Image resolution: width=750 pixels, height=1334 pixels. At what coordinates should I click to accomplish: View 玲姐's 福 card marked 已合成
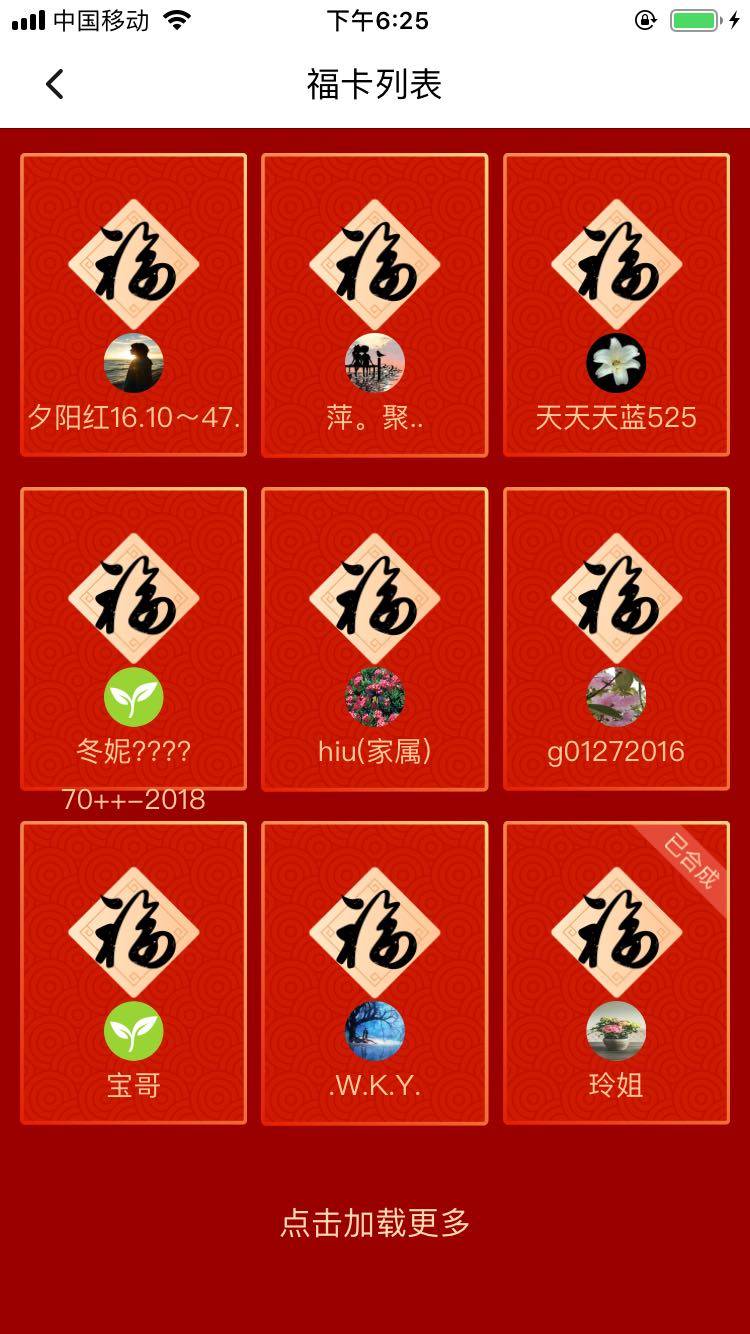click(616, 972)
